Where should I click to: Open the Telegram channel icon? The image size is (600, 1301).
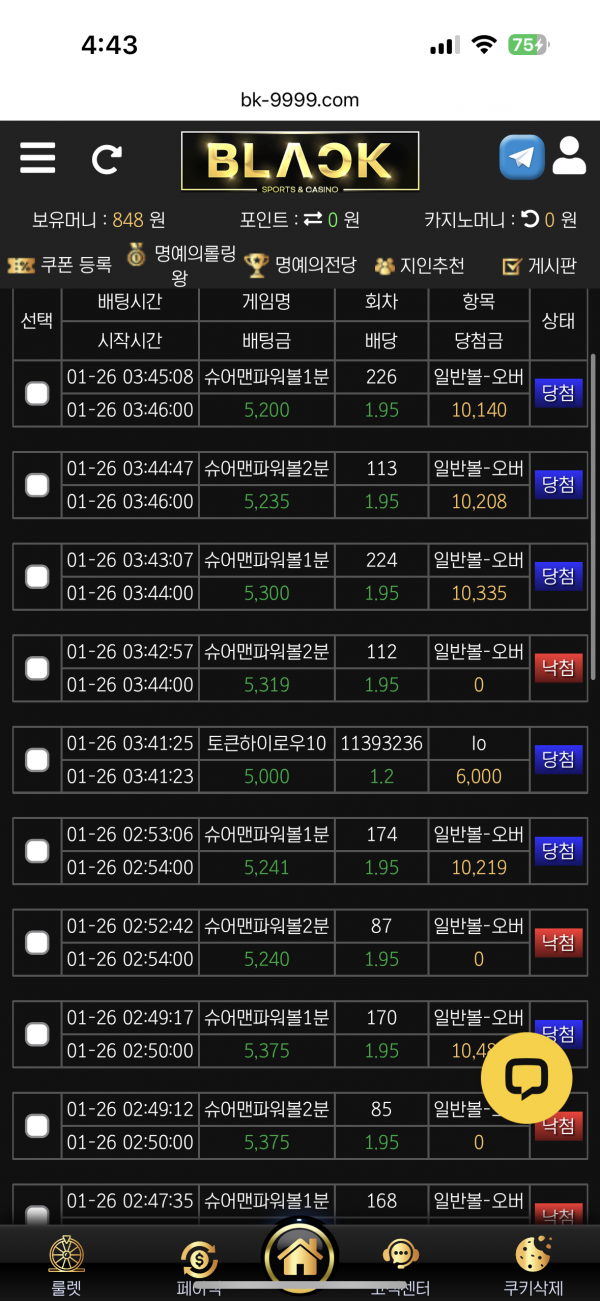point(521,157)
